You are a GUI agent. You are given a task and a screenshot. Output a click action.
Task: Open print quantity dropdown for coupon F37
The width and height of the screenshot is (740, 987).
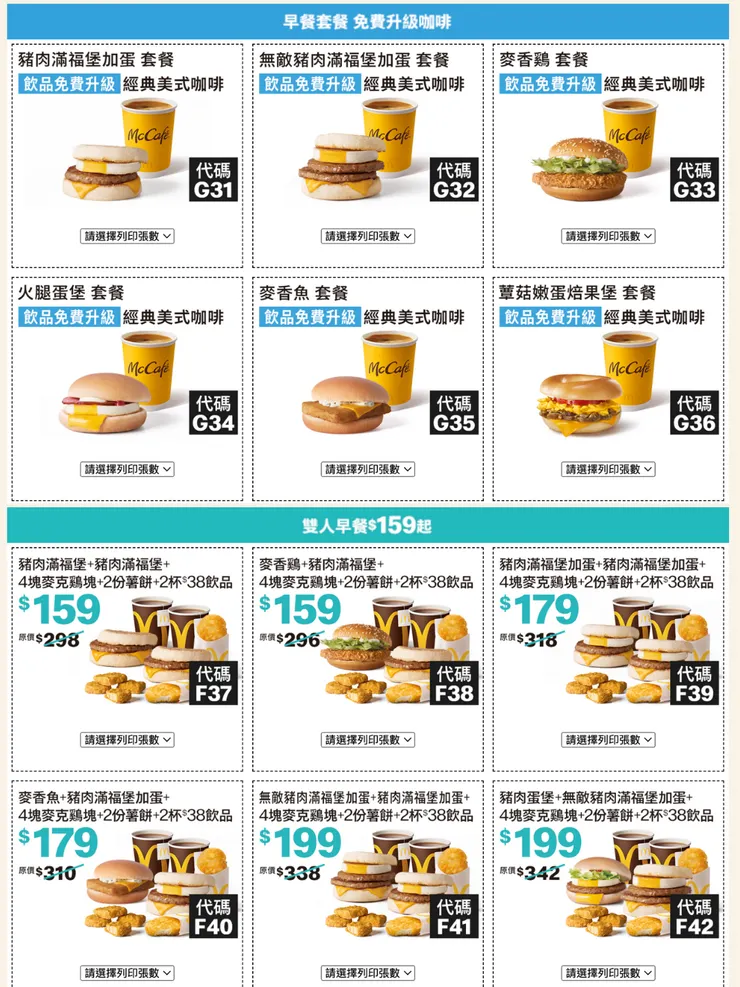(x=127, y=740)
